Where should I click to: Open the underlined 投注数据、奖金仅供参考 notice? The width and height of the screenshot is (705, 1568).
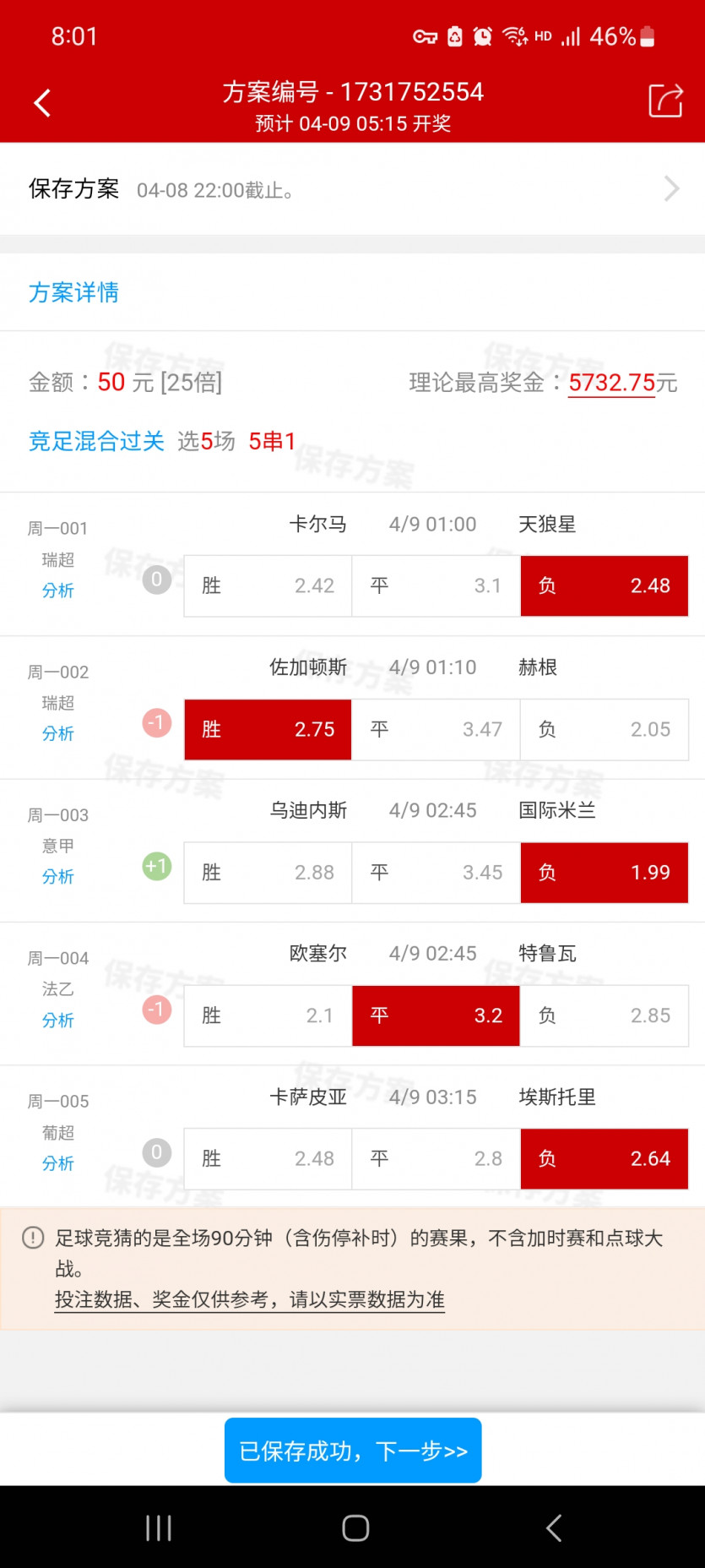tap(250, 1299)
